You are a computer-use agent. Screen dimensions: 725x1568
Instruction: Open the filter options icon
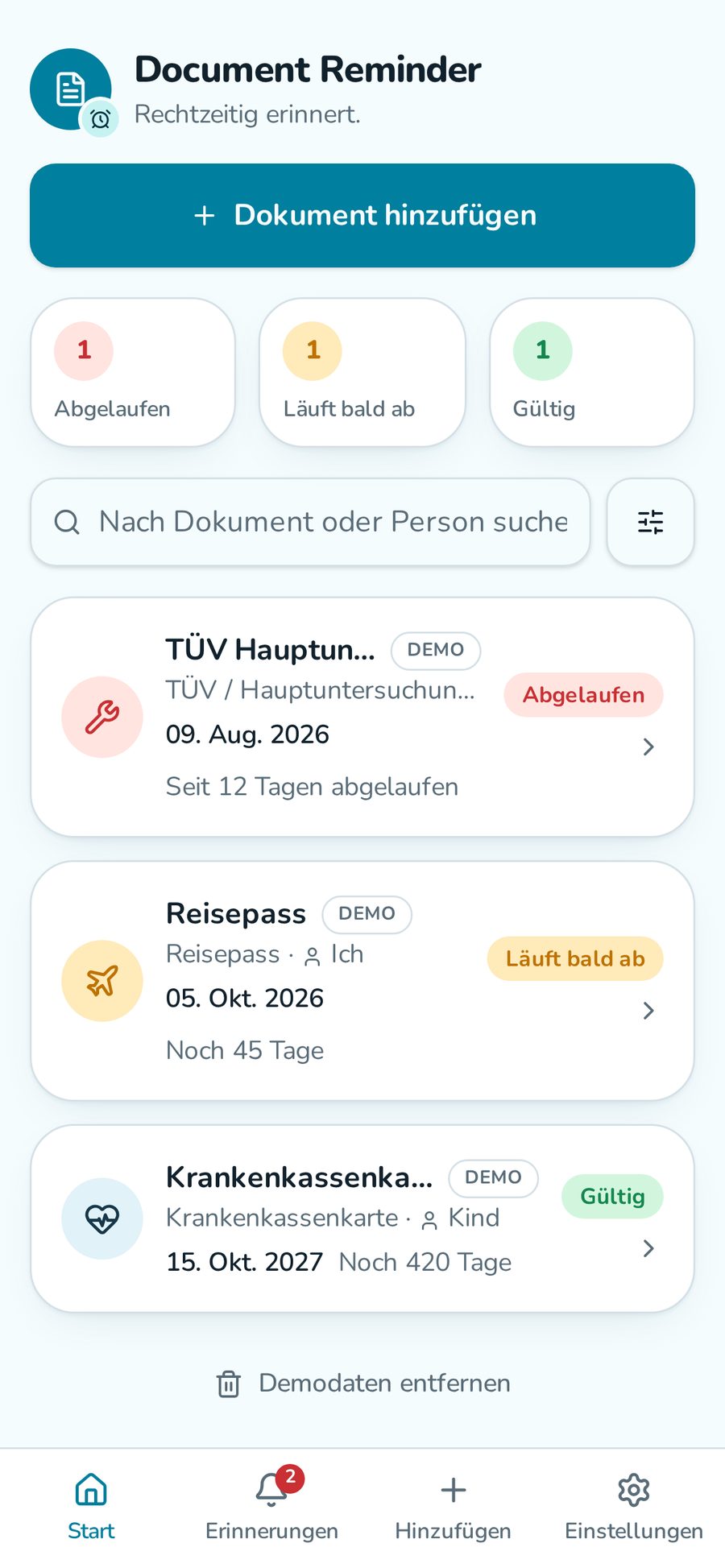click(650, 522)
